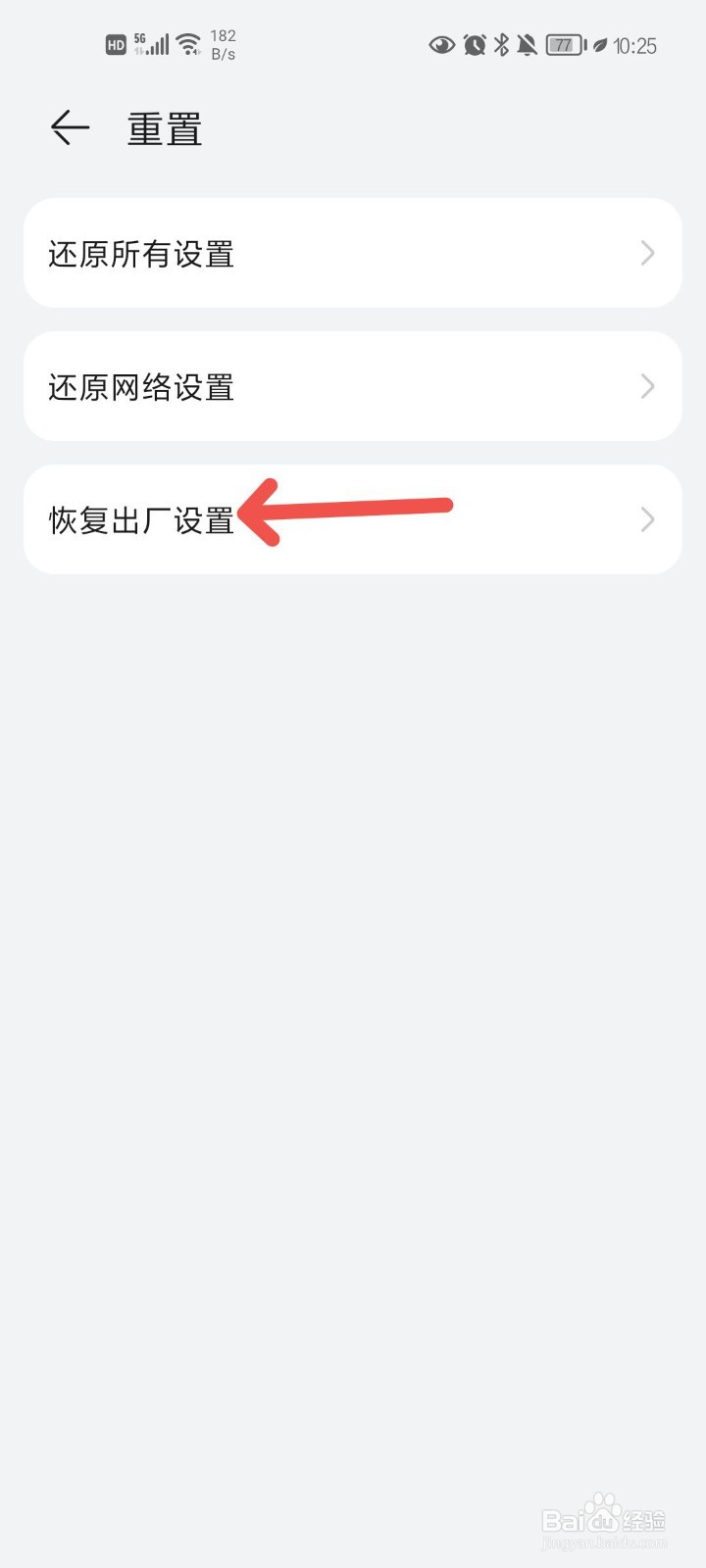
Task: Select 还原所有设置 option
Action: 140,254
